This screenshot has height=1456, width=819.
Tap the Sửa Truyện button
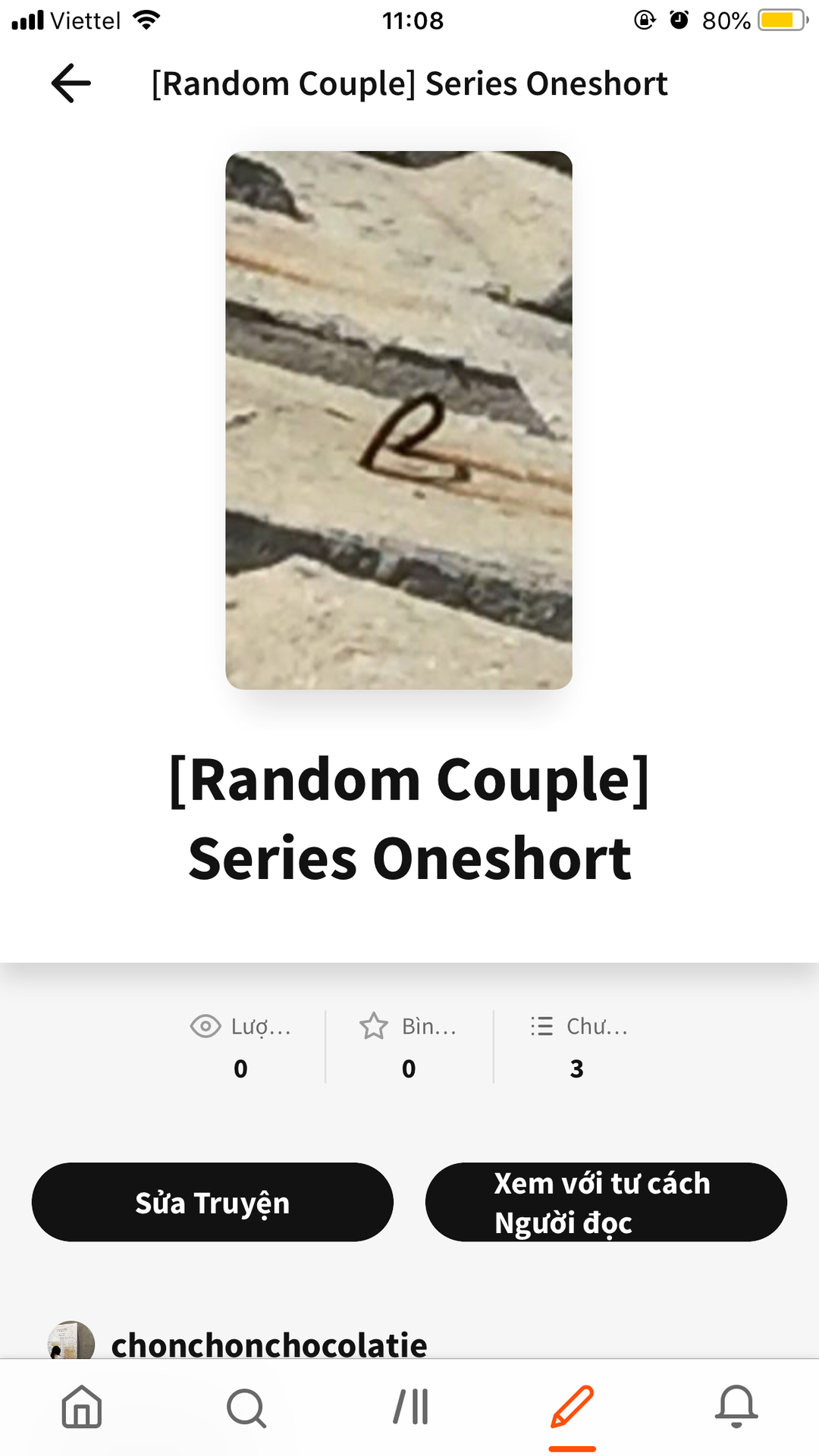coord(212,1202)
